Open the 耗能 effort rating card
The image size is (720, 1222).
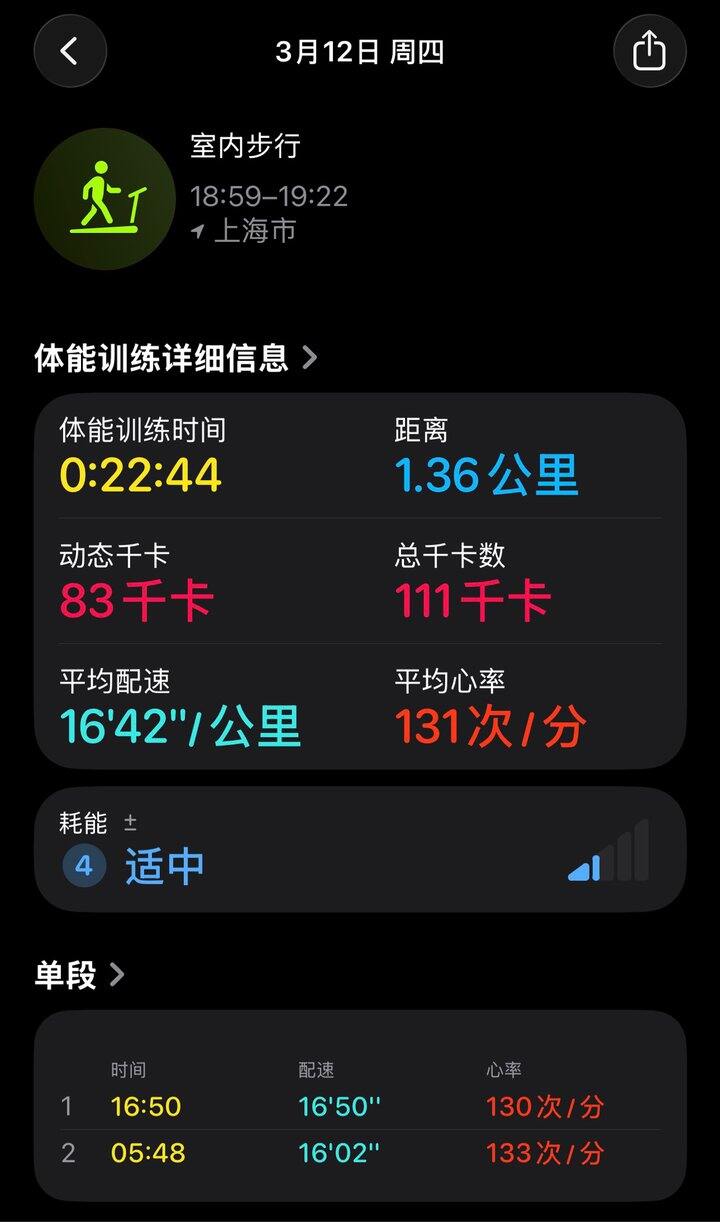(360, 849)
